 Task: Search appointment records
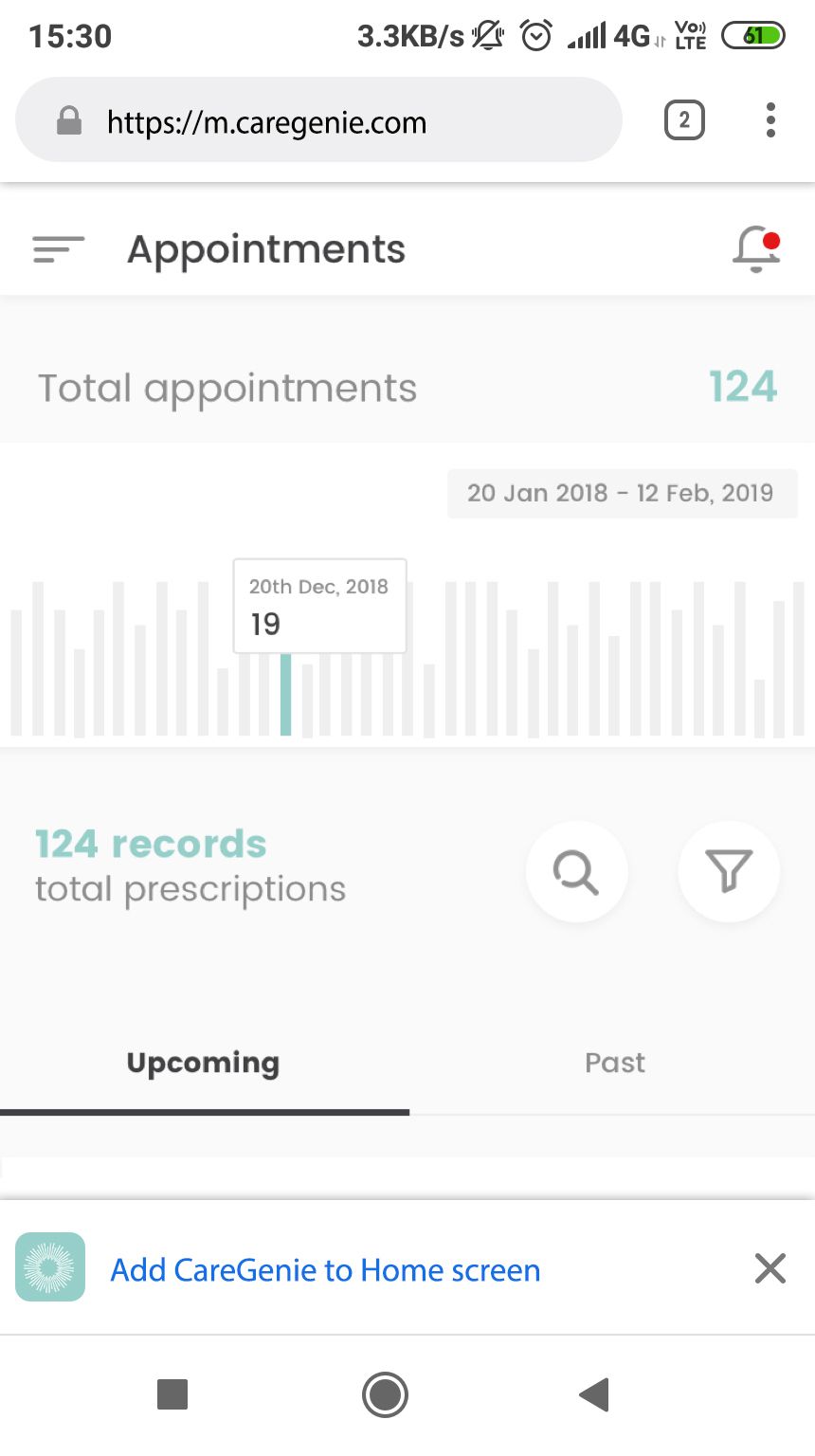tap(576, 871)
